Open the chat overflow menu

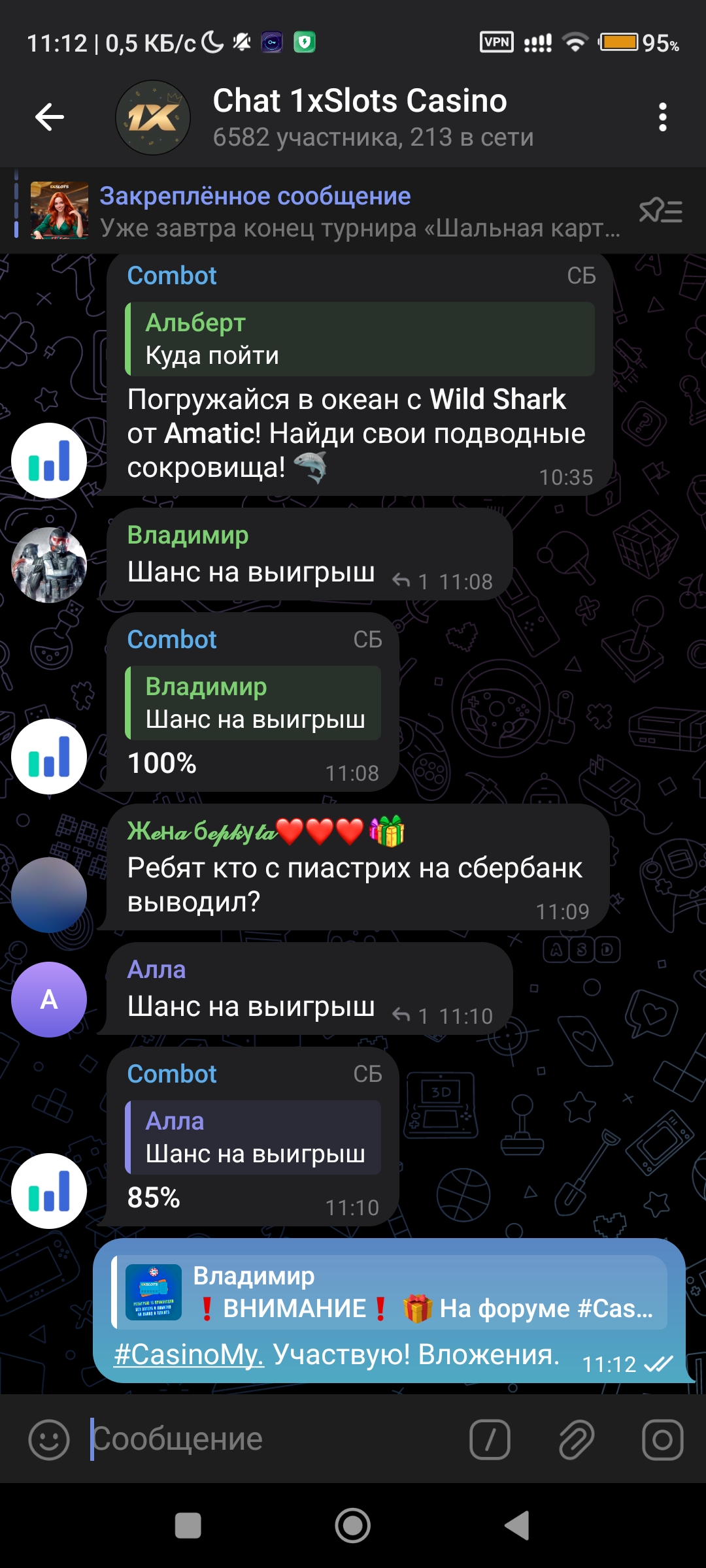662,118
